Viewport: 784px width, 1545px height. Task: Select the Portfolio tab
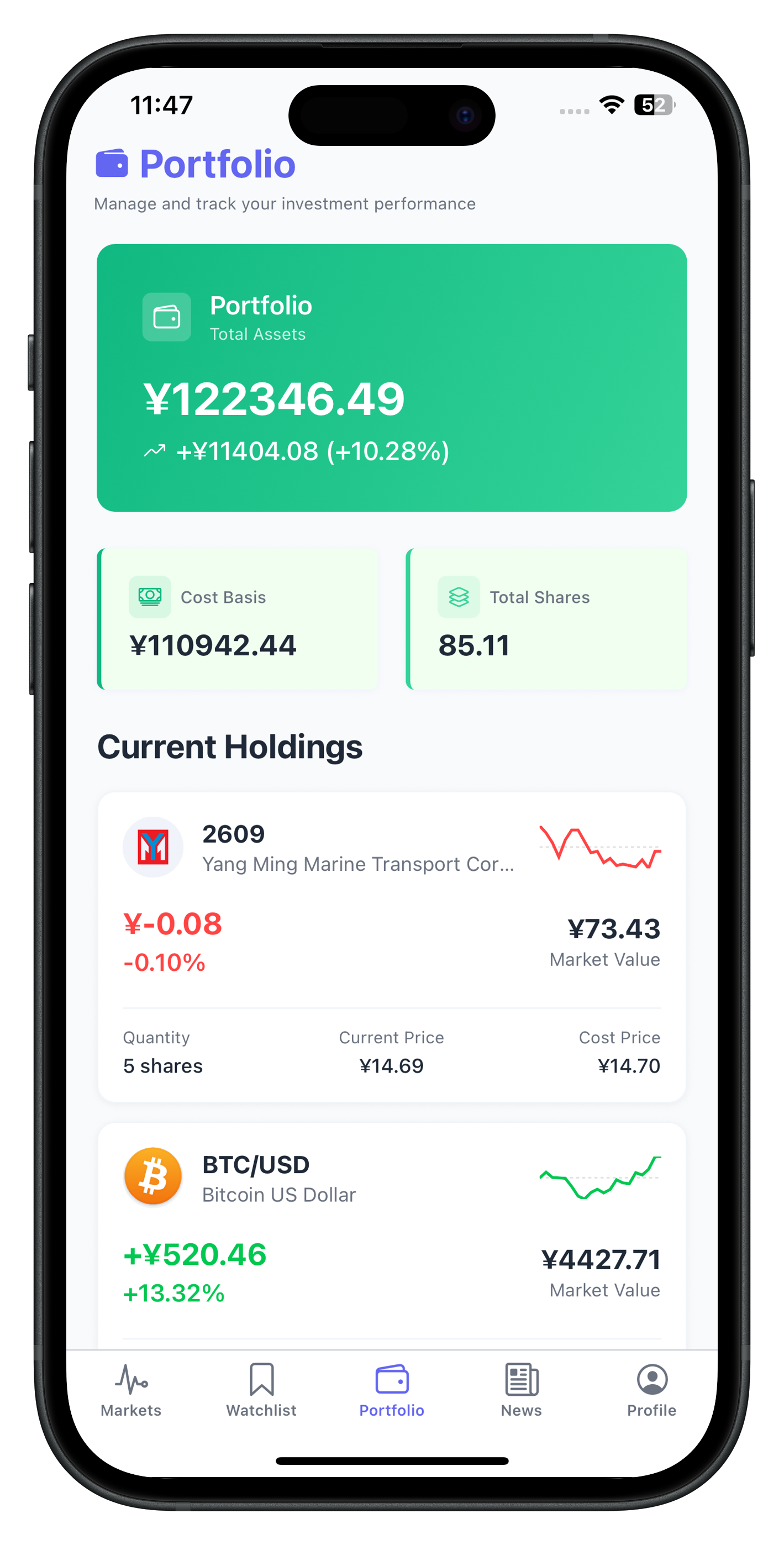click(x=392, y=1390)
